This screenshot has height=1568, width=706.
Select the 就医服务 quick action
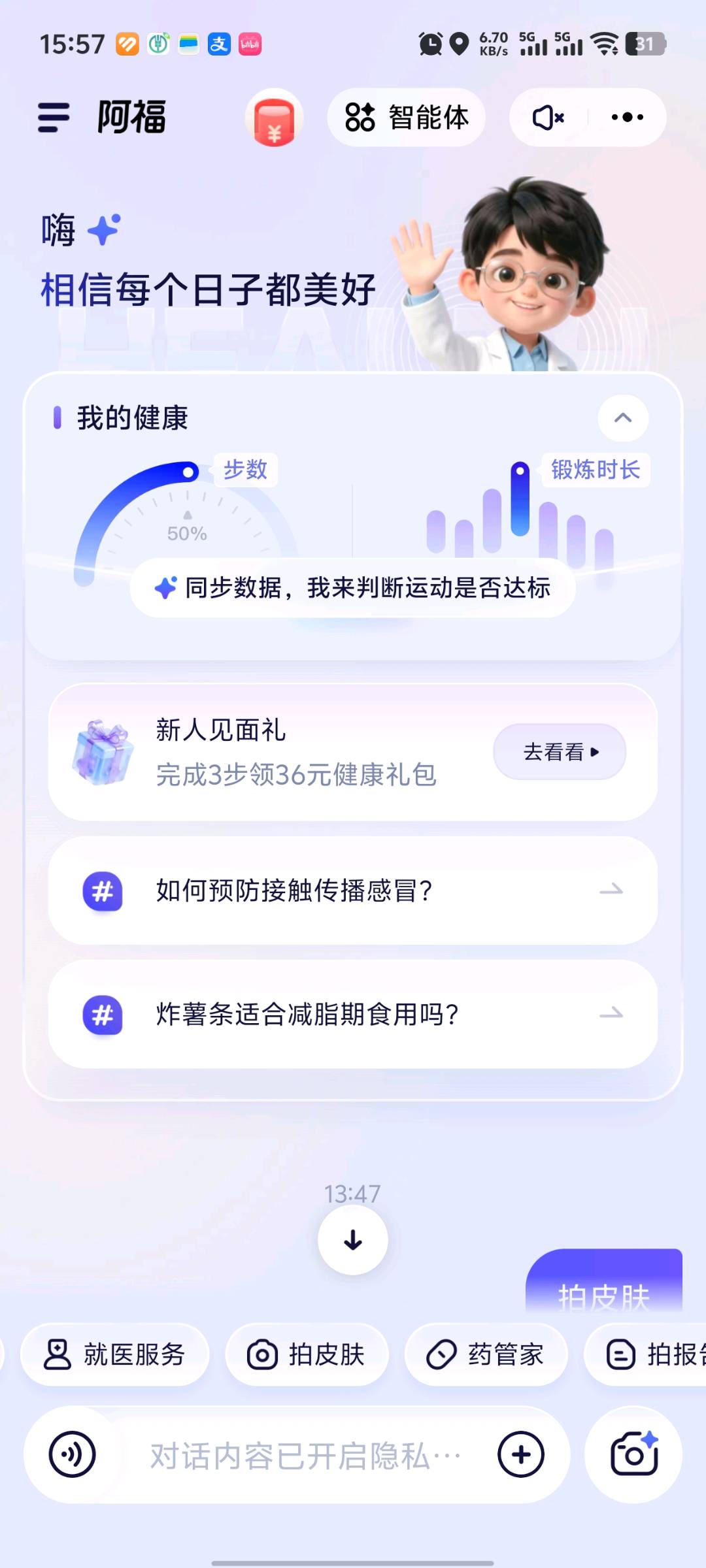click(115, 1354)
